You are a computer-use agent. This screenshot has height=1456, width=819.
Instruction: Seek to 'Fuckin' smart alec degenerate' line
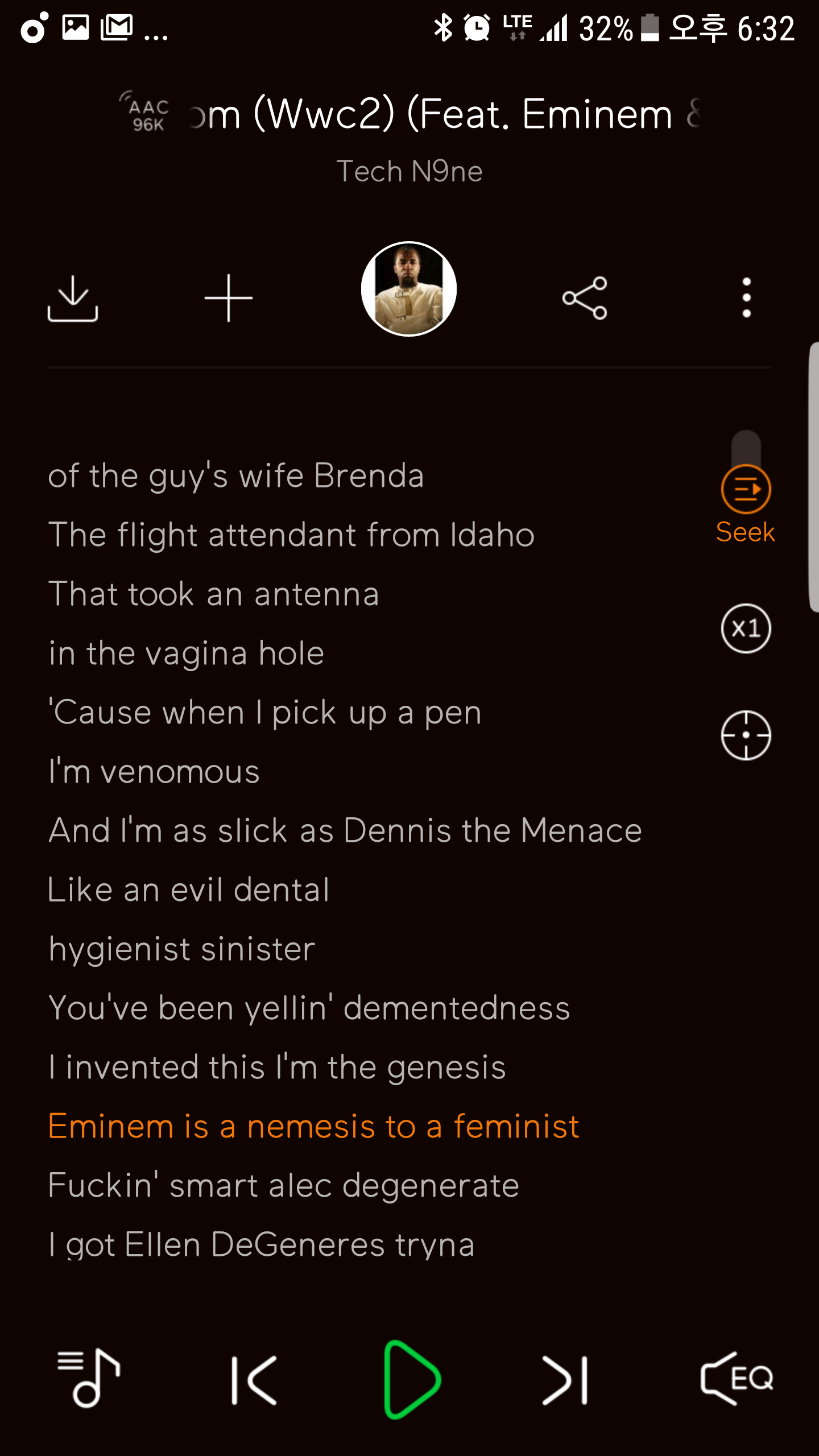(x=283, y=1186)
